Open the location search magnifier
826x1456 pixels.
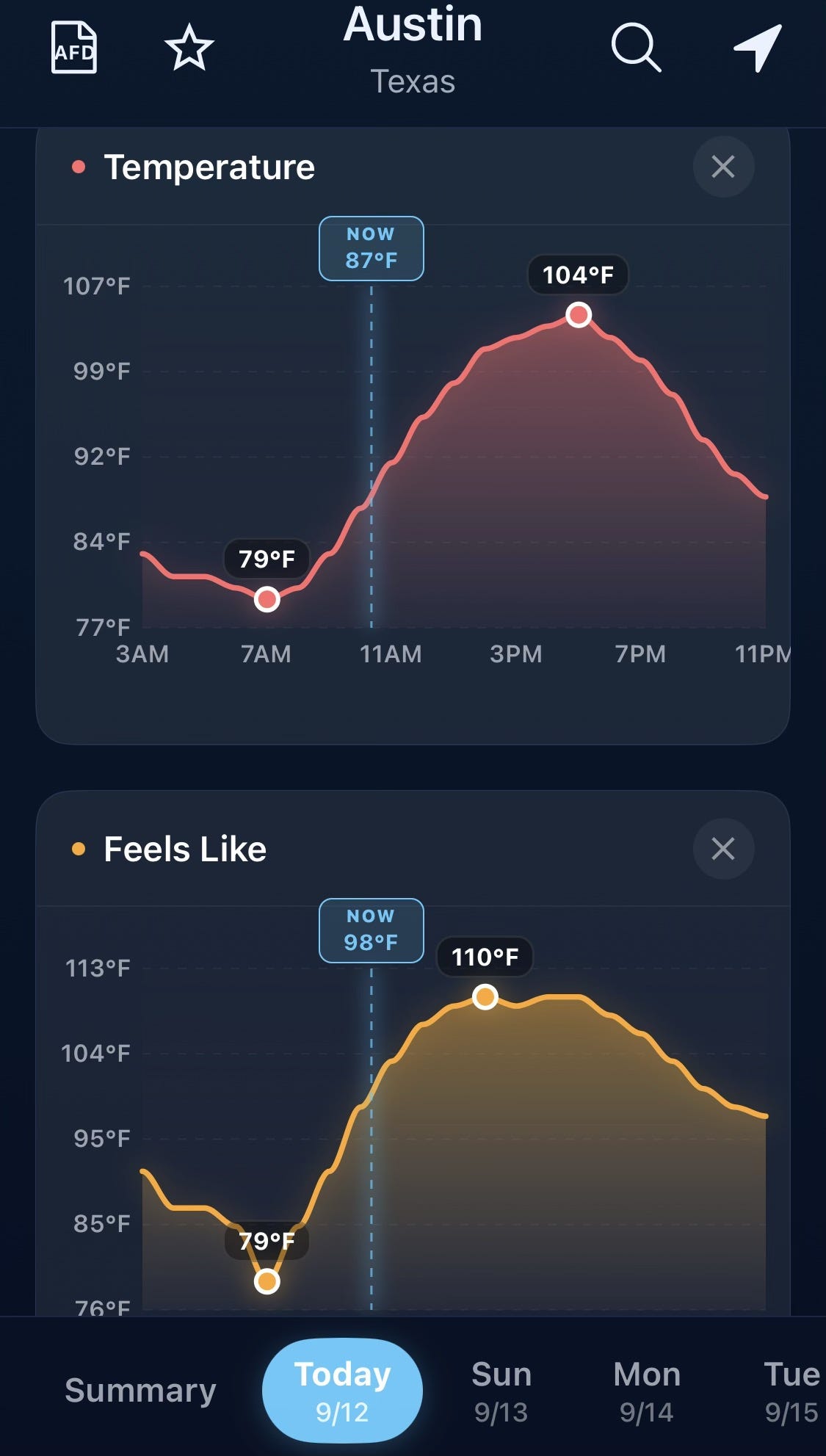pos(636,48)
